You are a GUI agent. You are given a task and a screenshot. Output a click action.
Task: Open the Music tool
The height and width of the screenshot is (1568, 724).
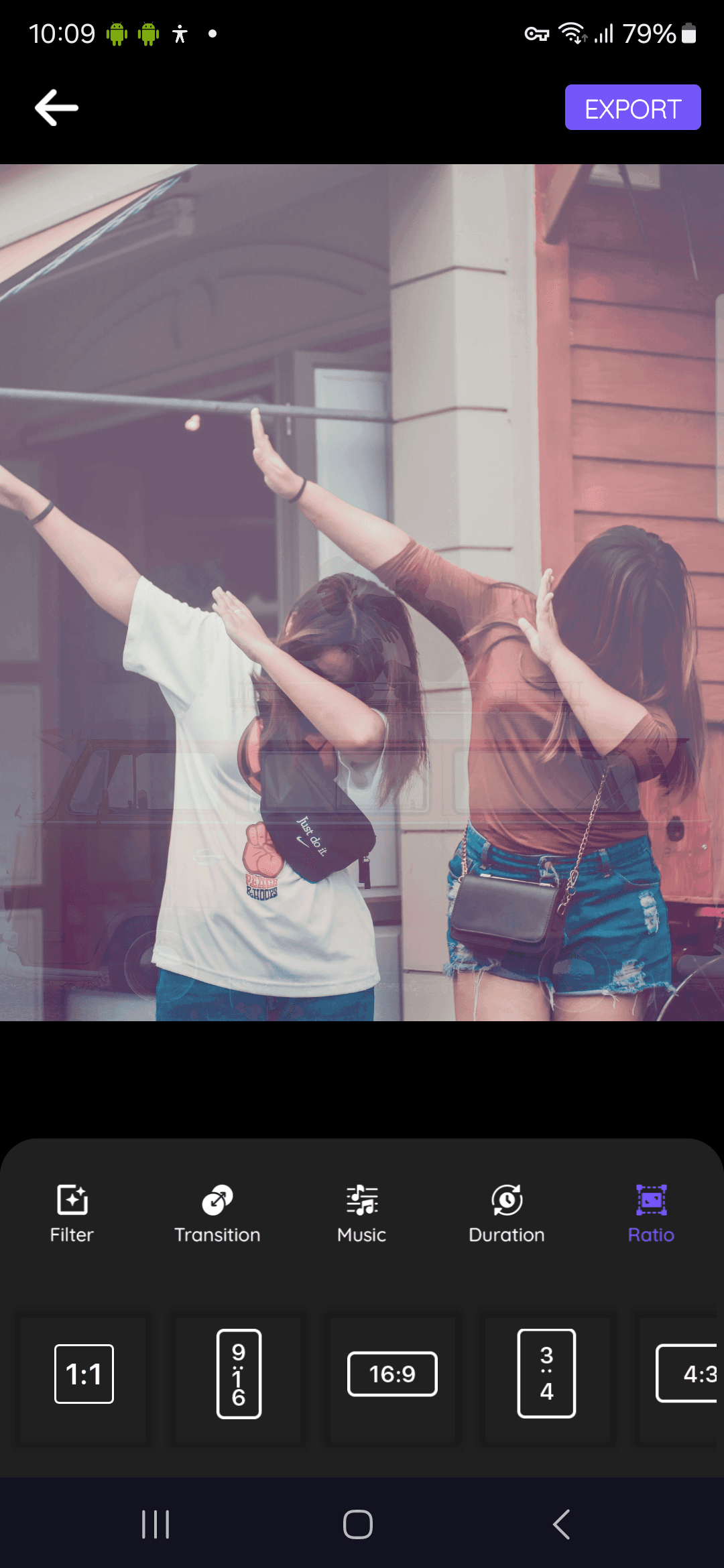362,1213
